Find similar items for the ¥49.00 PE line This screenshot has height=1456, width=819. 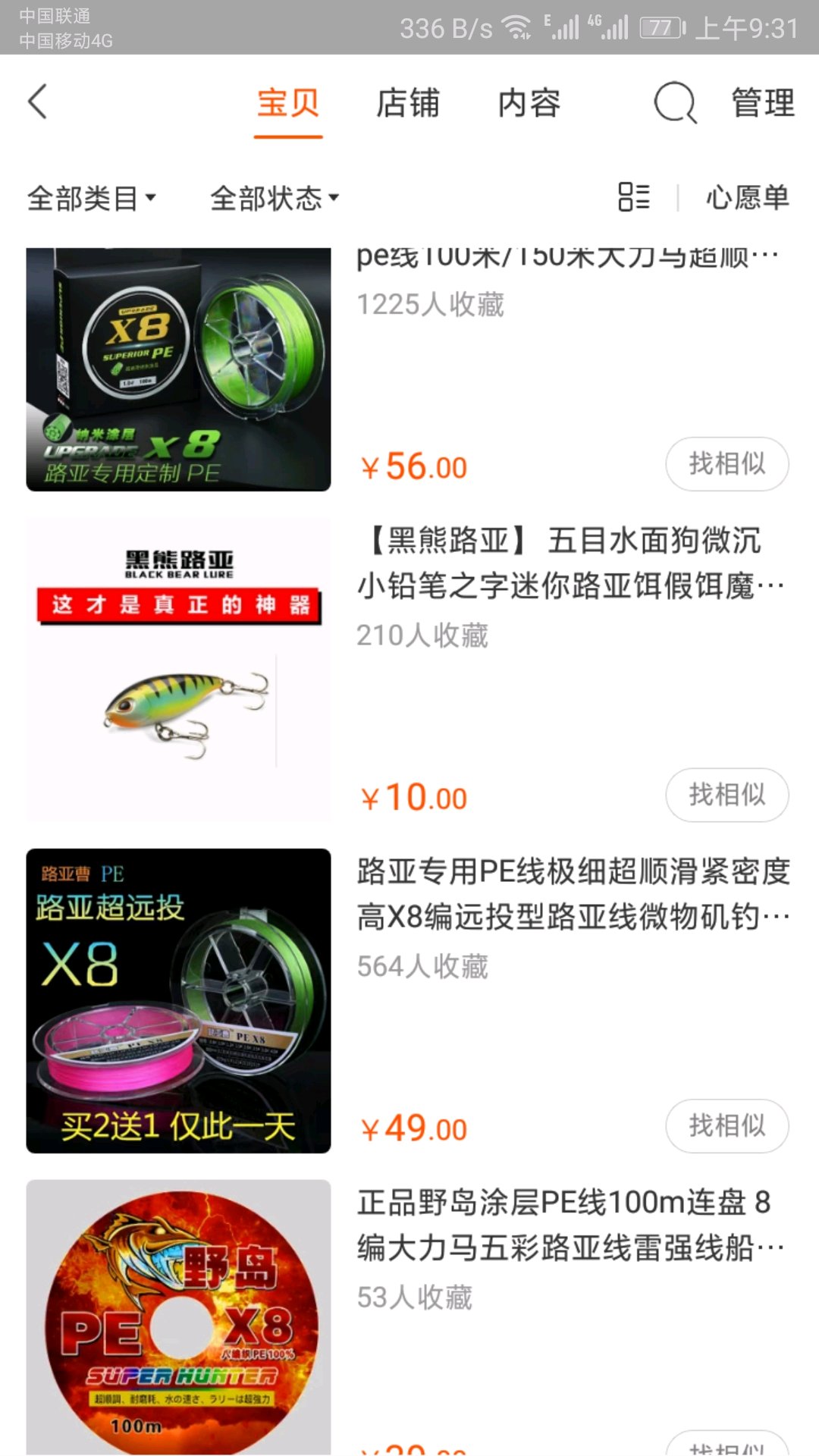pyautogui.click(x=726, y=1125)
